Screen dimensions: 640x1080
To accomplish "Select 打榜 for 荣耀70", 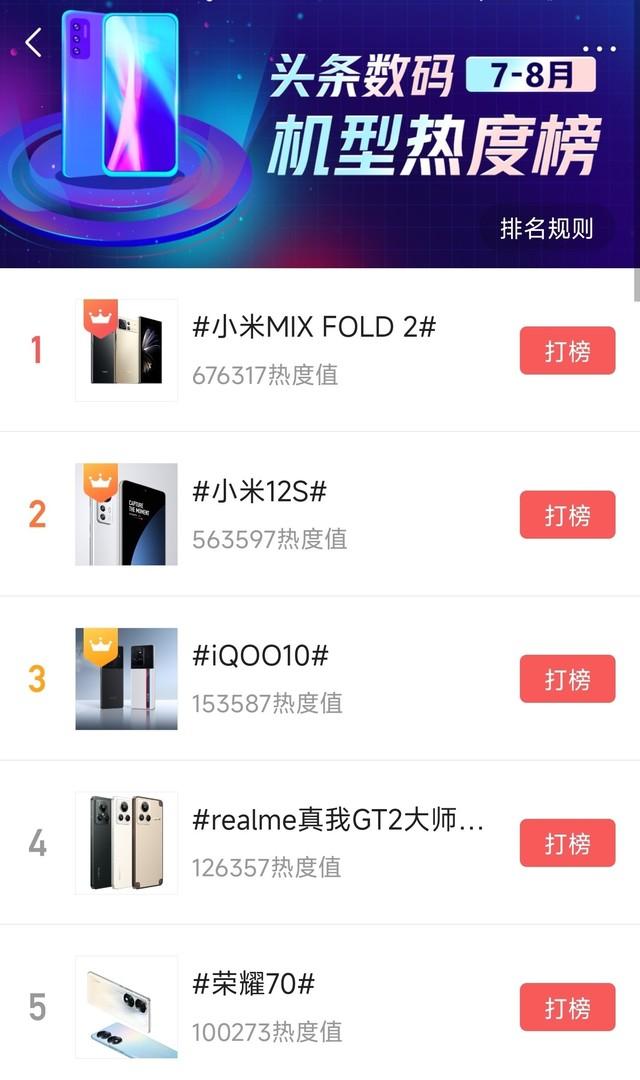I will tap(567, 1007).
